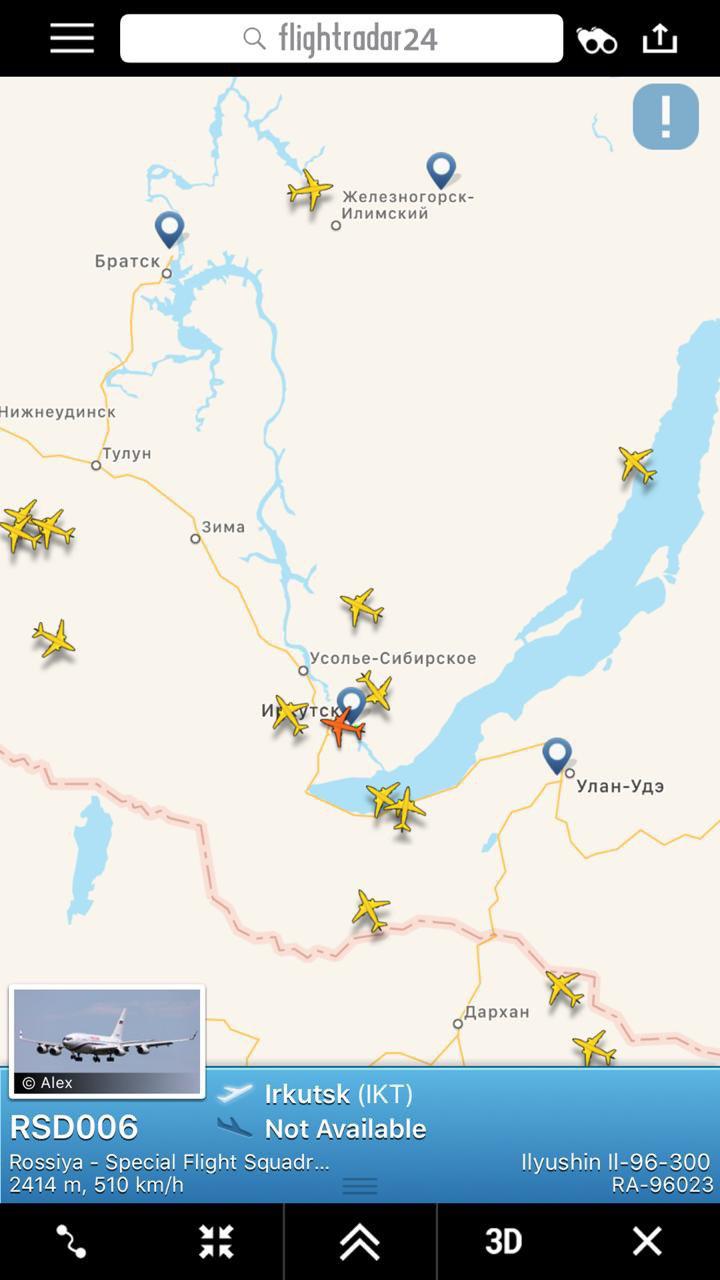Share the current flight view
Viewport: 720px width, 1280px height.
(x=660, y=38)
